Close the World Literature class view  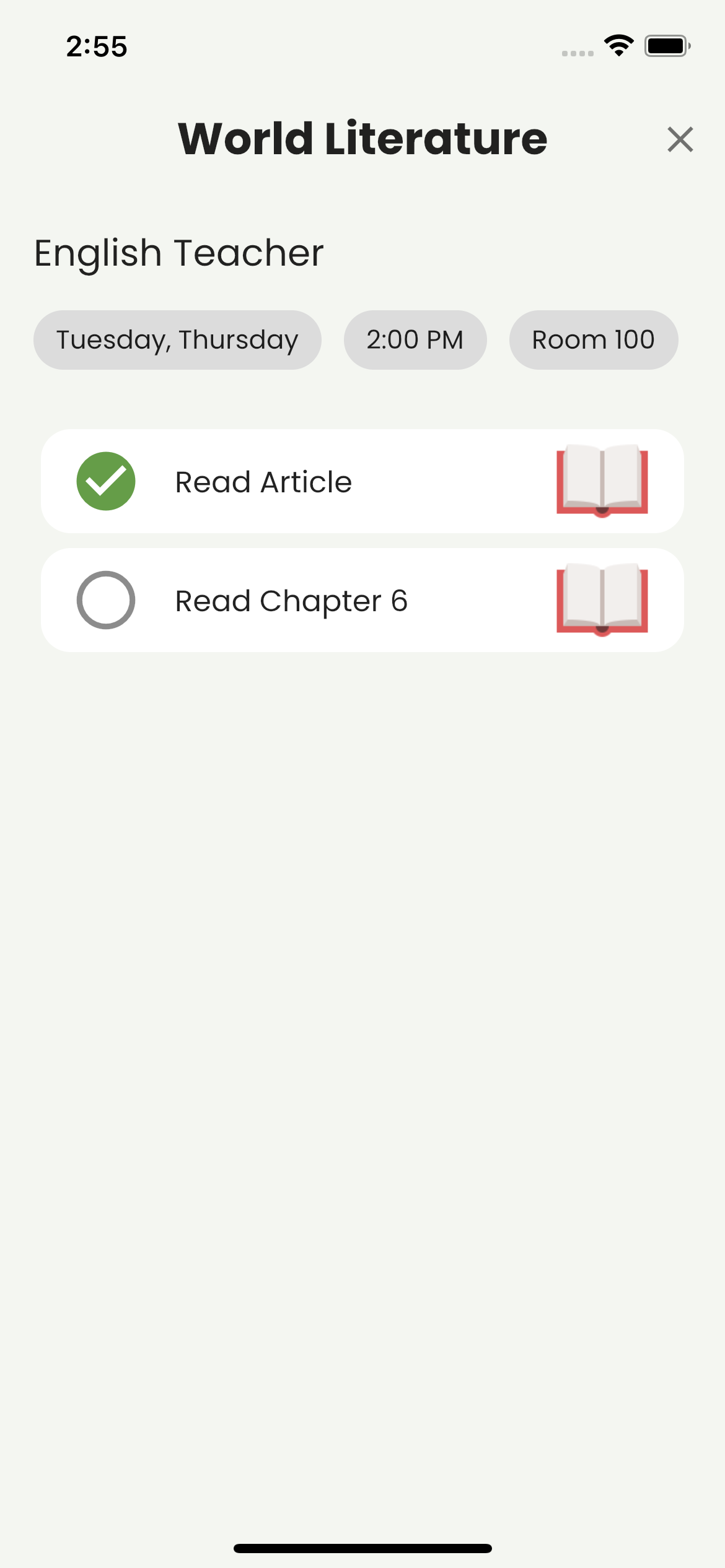680,139
